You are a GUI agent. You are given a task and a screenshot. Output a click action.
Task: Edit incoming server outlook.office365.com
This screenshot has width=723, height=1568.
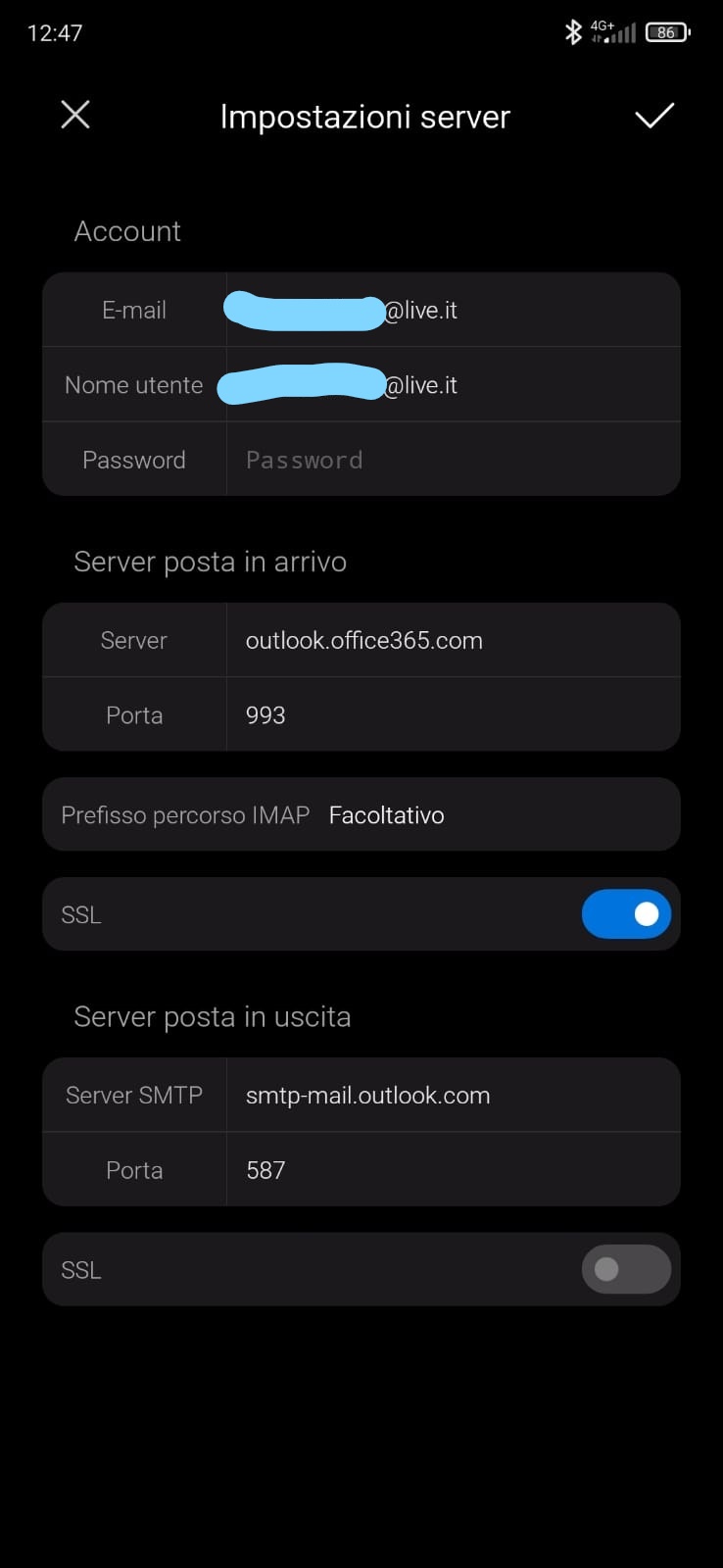[451, 640]
